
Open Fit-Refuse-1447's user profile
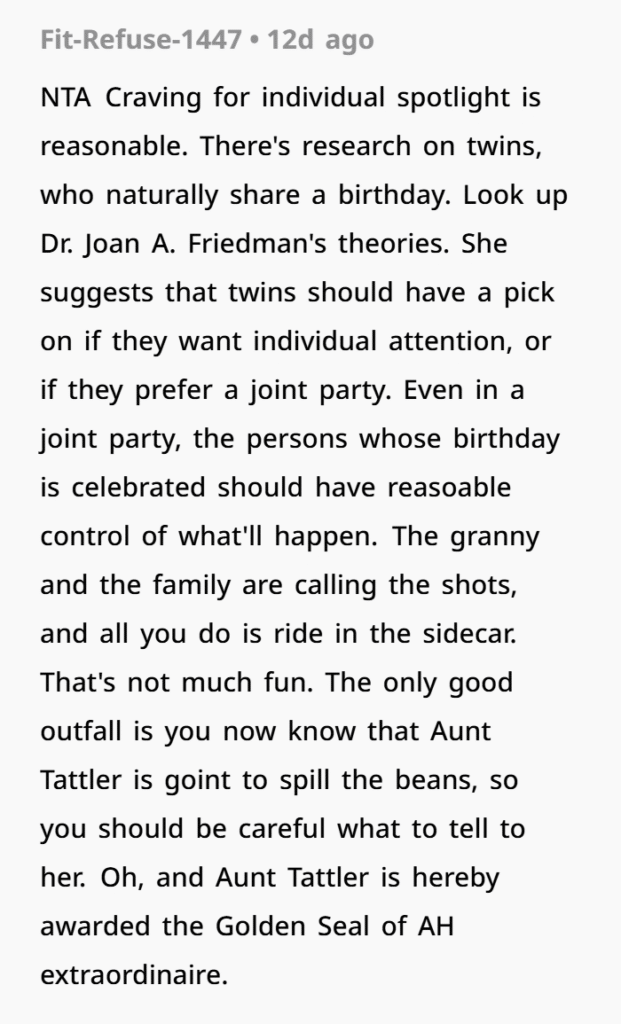pos(140,40)
